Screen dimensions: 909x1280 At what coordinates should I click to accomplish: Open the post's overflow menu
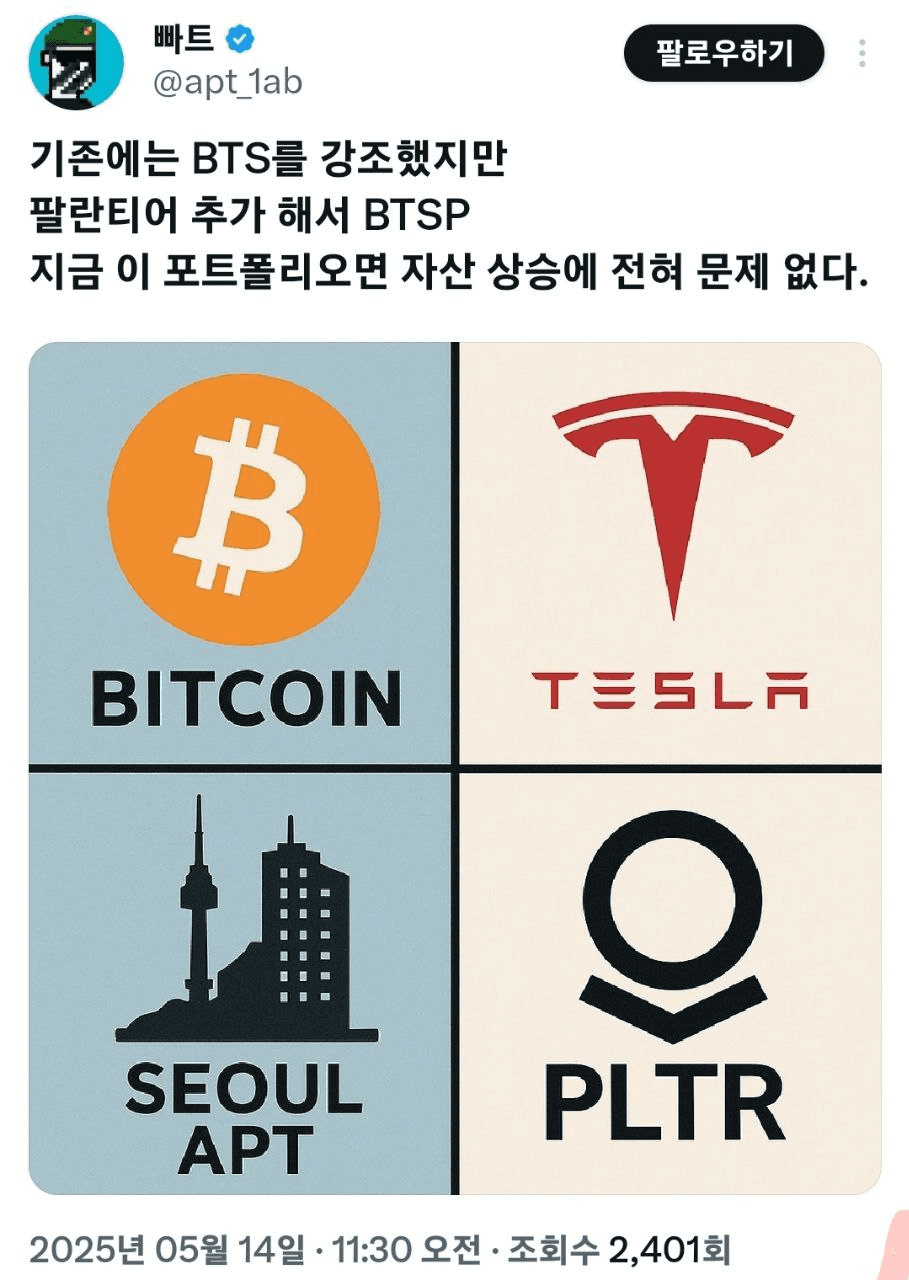[x=863, y=53]
